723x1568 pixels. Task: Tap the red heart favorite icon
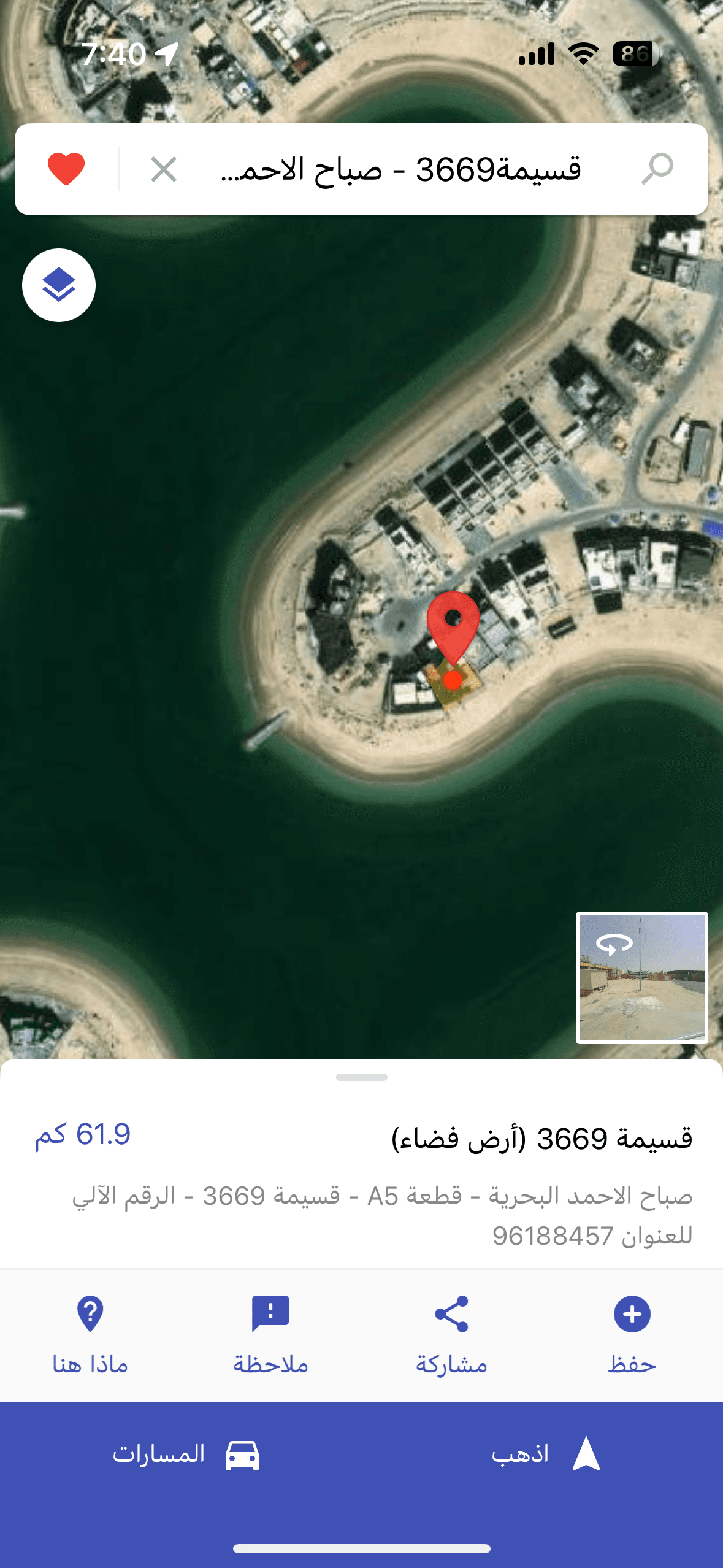pyautogui.click(x=66, y=169)
